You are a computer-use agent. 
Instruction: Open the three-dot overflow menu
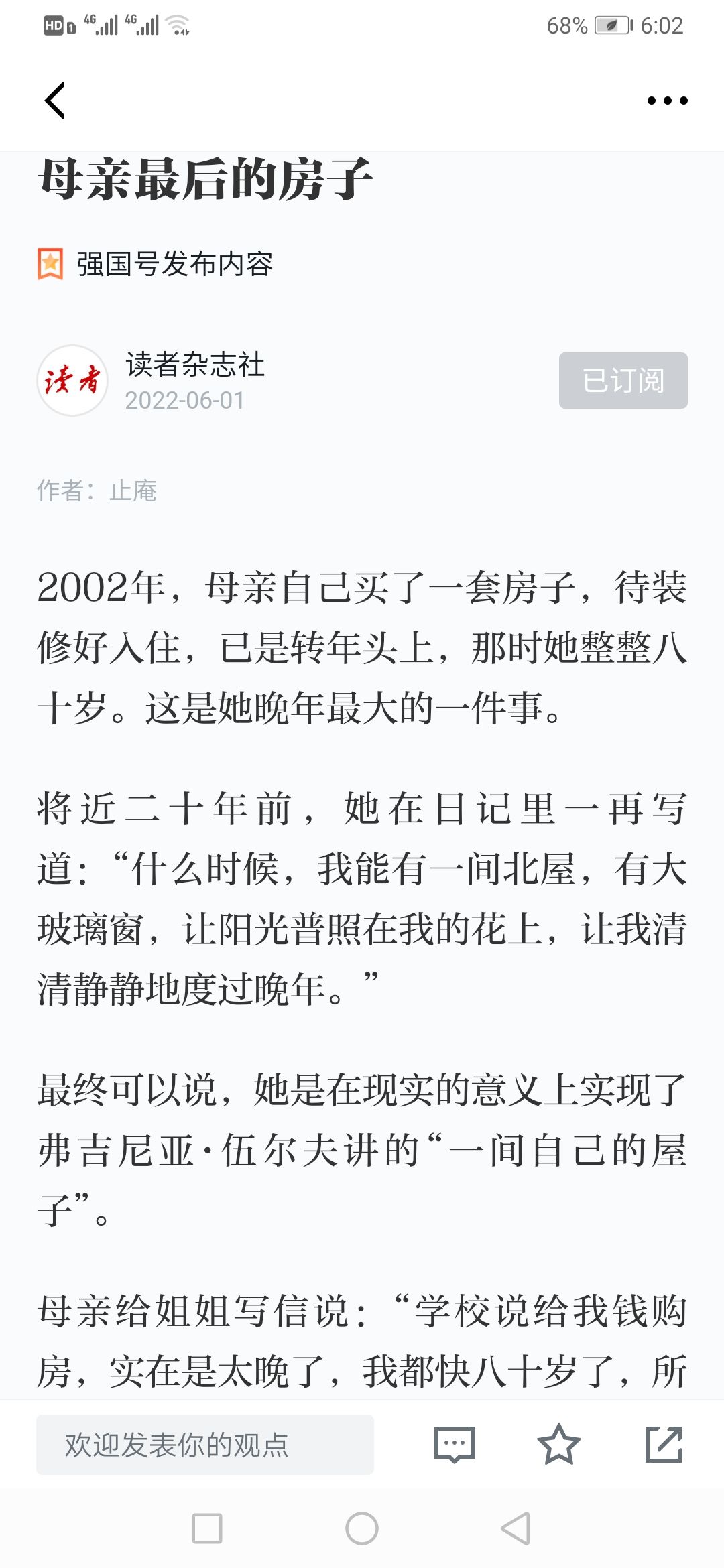tap(667, 101)
